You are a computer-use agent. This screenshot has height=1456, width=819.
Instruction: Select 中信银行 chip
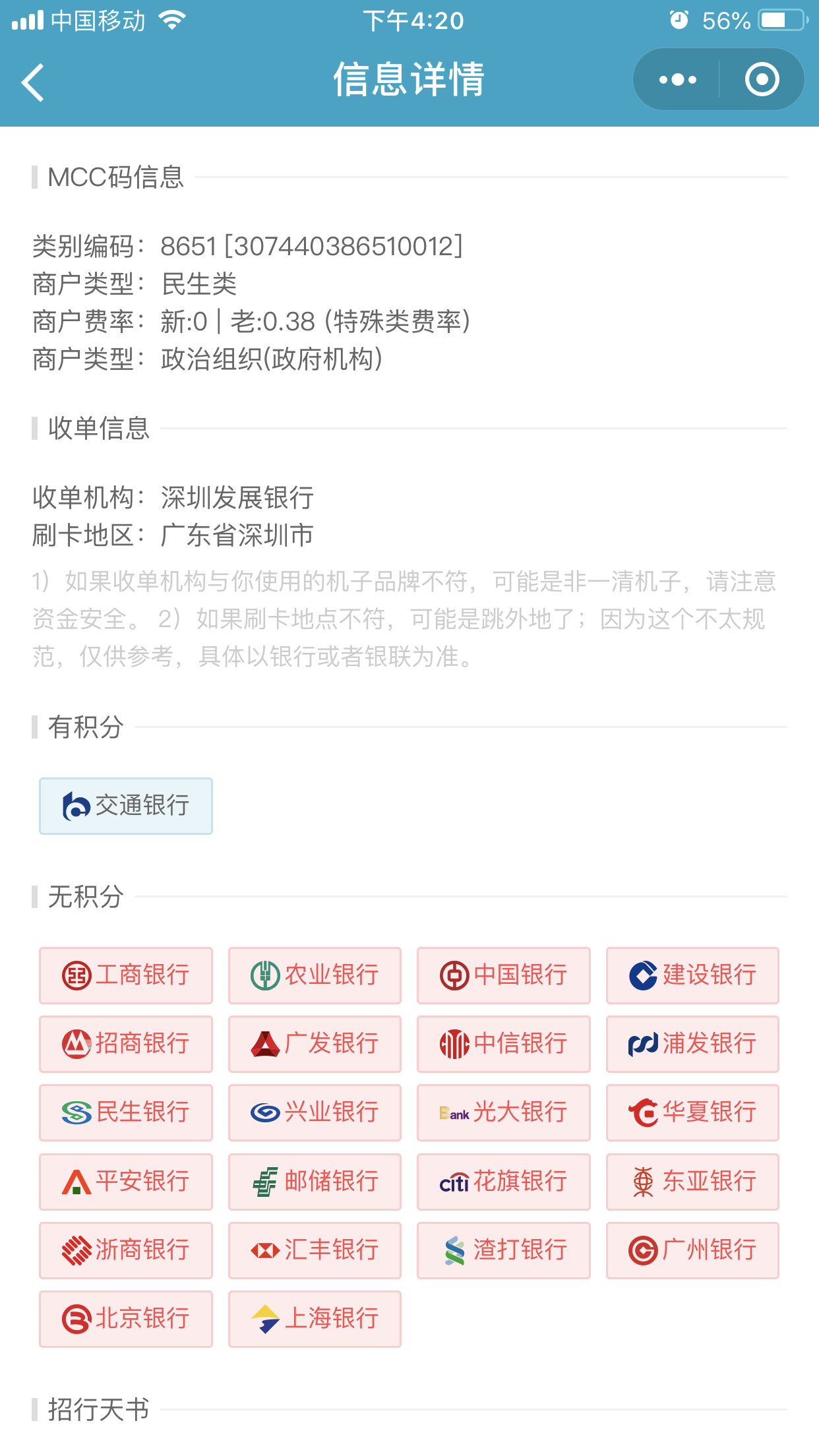point(503,1044)
